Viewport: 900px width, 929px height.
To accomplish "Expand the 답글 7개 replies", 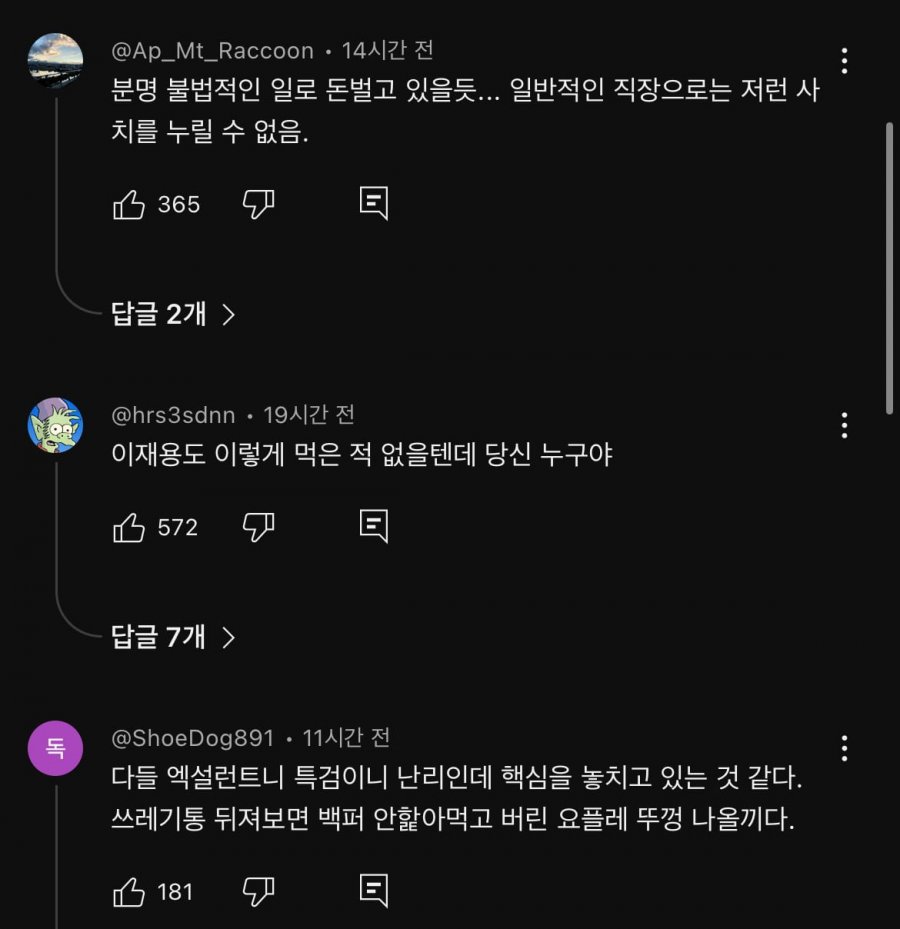I will (x=173, y=637).
